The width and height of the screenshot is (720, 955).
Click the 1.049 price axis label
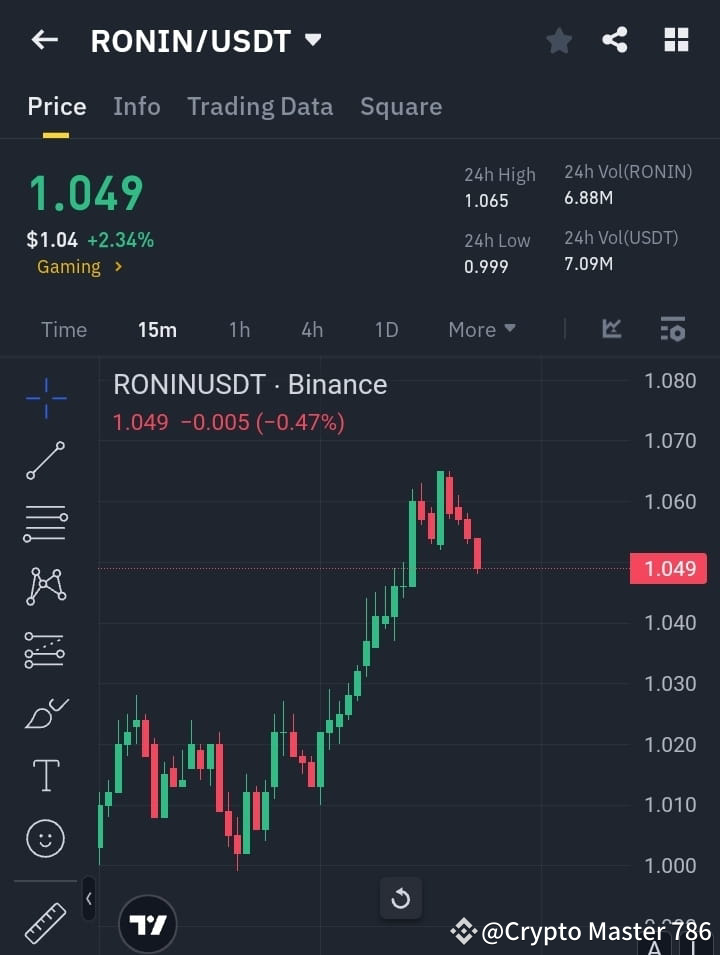click(668, 568)
